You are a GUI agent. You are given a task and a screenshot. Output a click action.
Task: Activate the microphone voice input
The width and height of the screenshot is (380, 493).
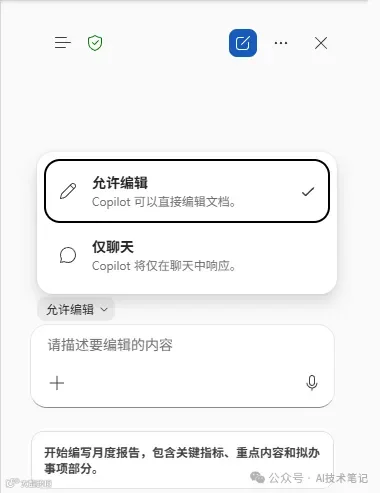click(312, 383)
